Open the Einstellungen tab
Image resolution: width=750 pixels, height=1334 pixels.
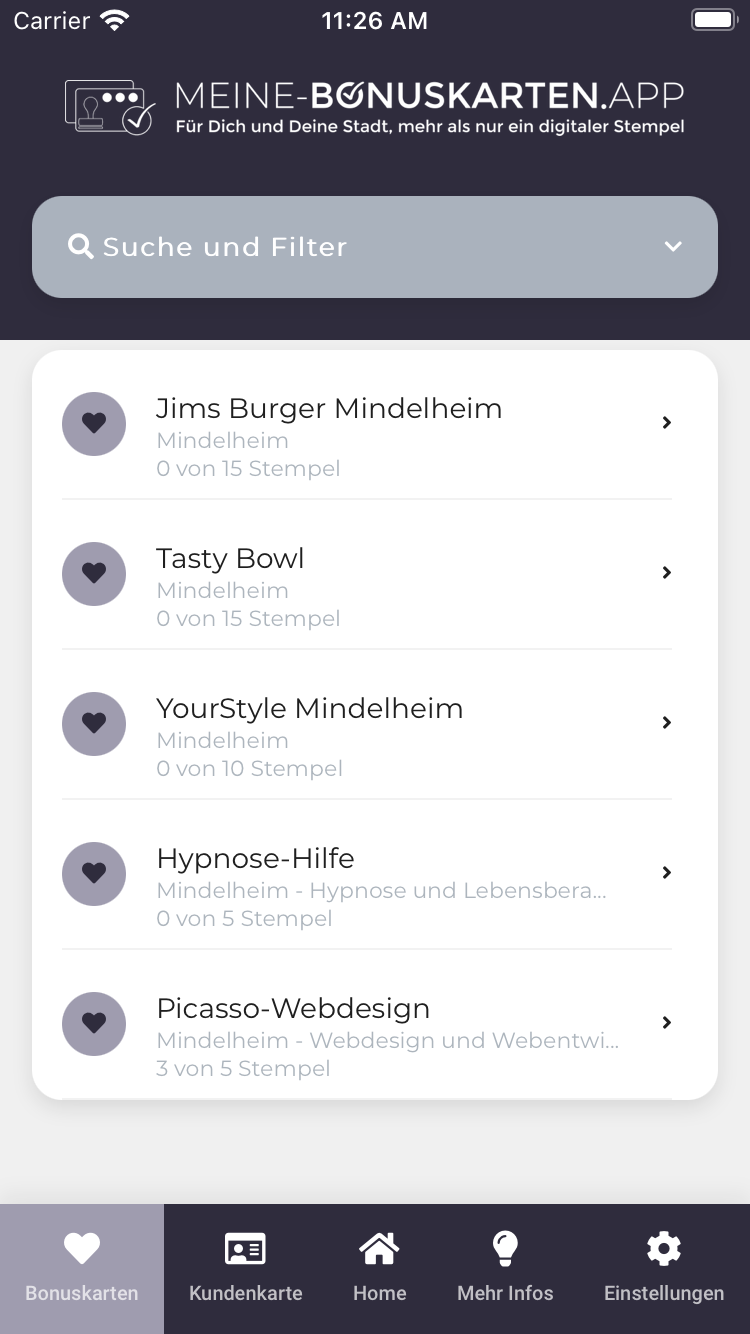(664, 1268)
